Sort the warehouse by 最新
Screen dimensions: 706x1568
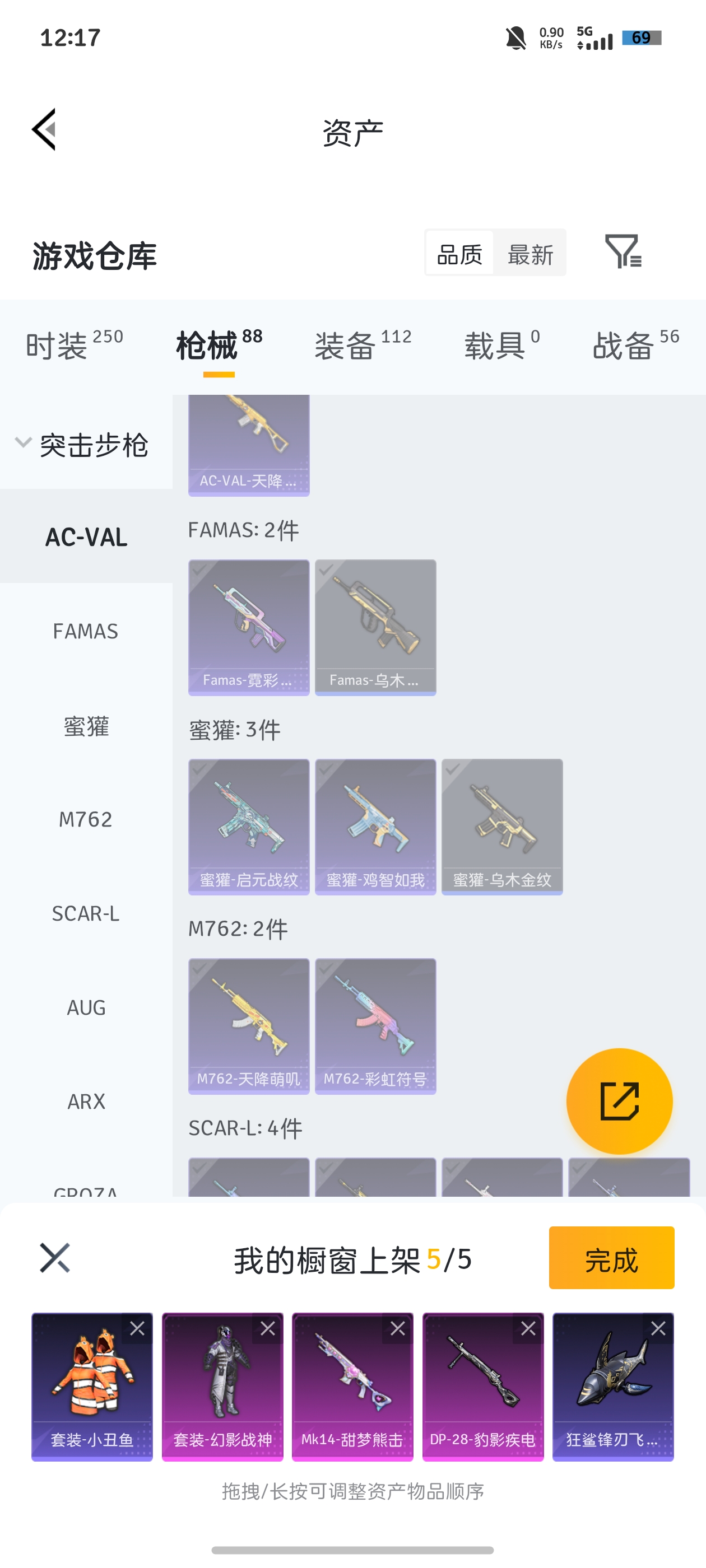530,254
